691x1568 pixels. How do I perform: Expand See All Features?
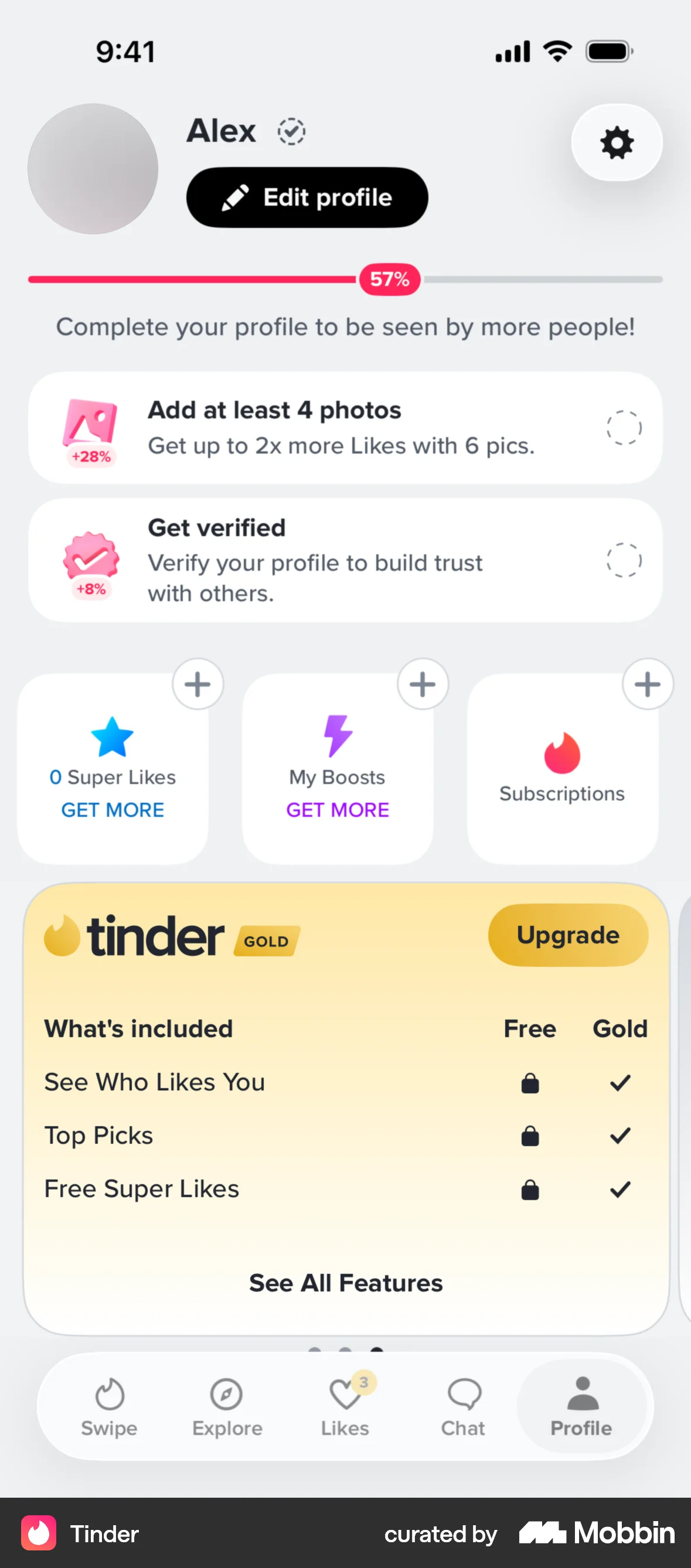(345, 1283)
